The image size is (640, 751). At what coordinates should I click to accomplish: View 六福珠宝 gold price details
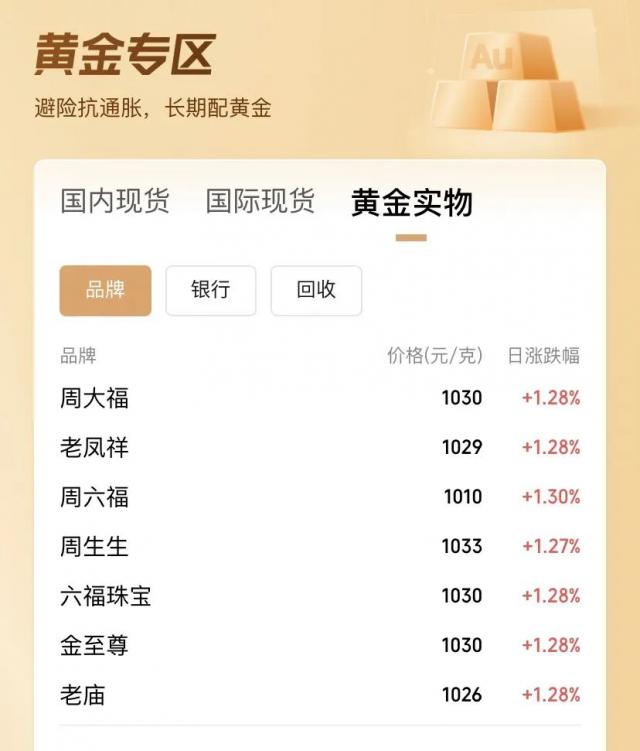320,596
